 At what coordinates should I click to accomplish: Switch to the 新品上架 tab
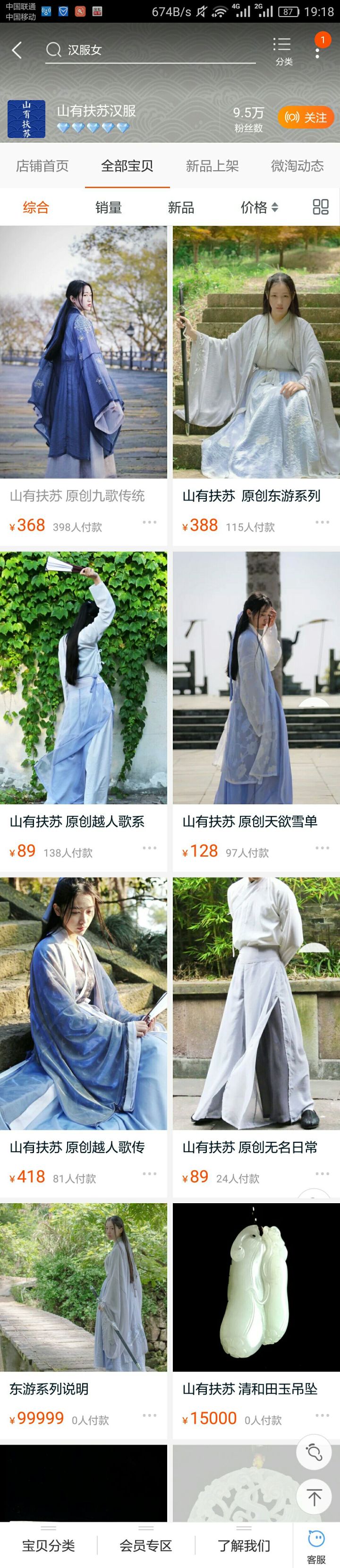212,166
